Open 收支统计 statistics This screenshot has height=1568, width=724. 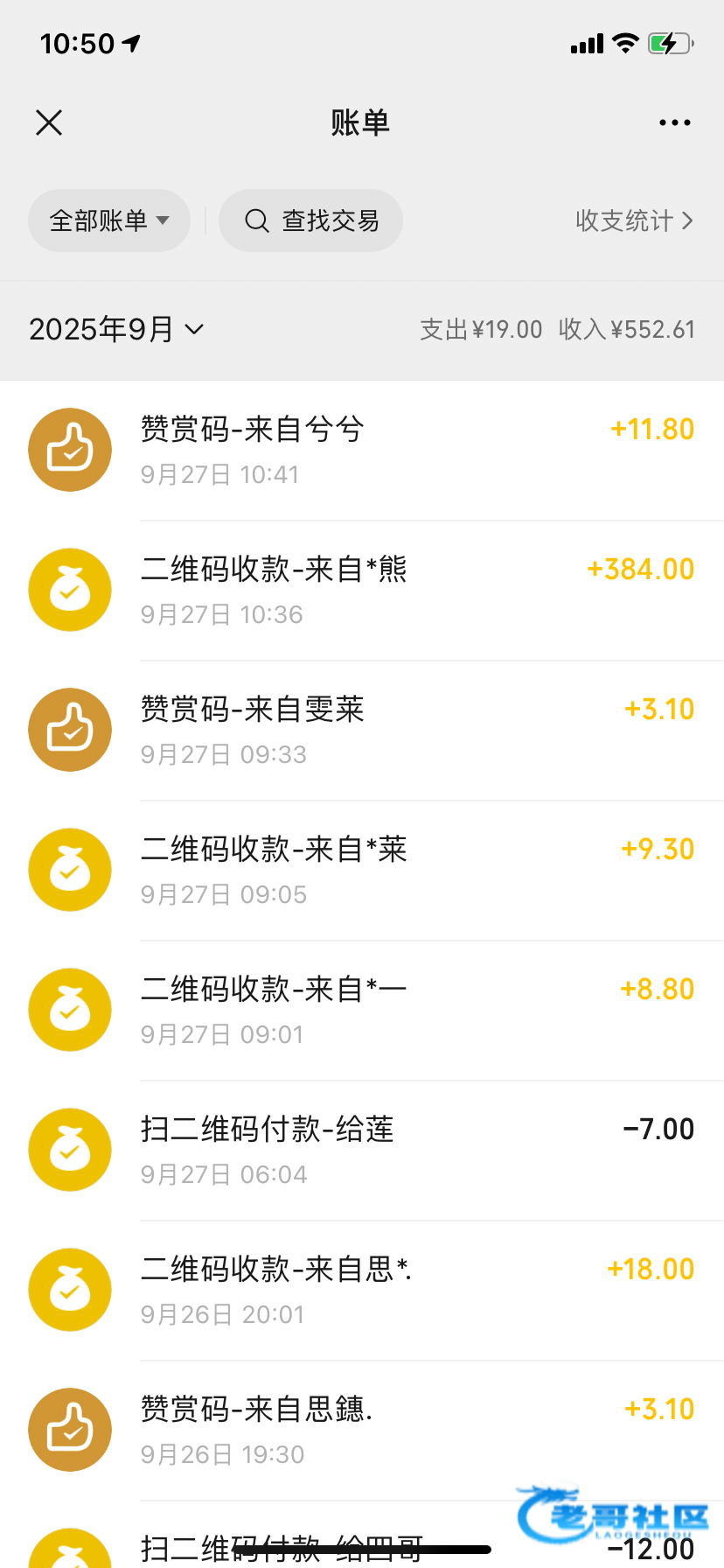tap(634, 220)
